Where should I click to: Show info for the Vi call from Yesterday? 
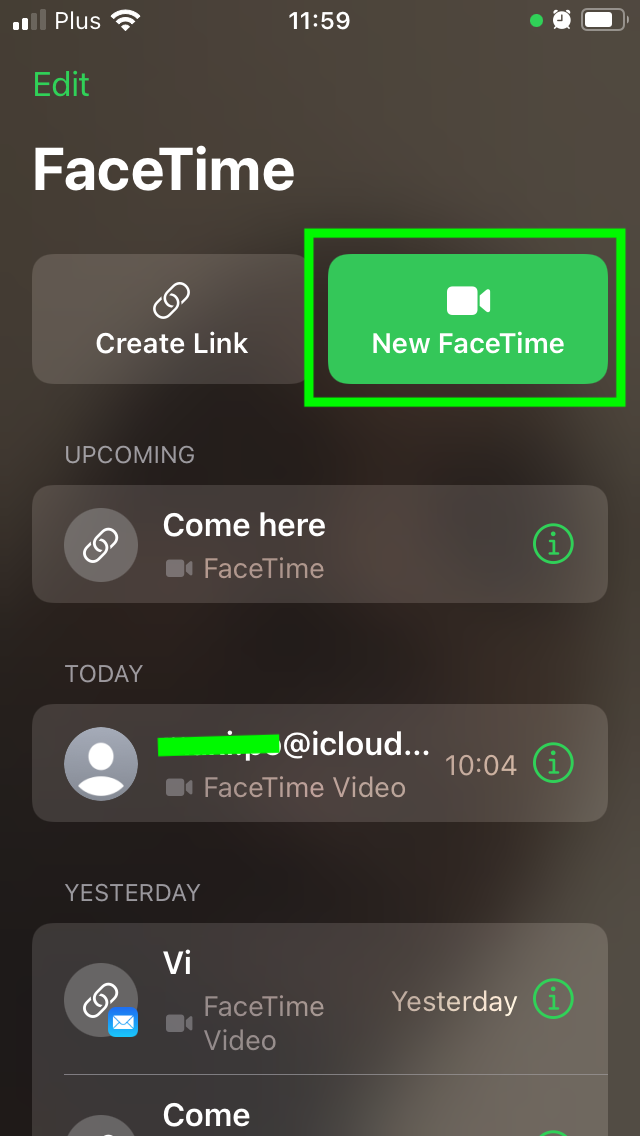(x=553, y=998)
